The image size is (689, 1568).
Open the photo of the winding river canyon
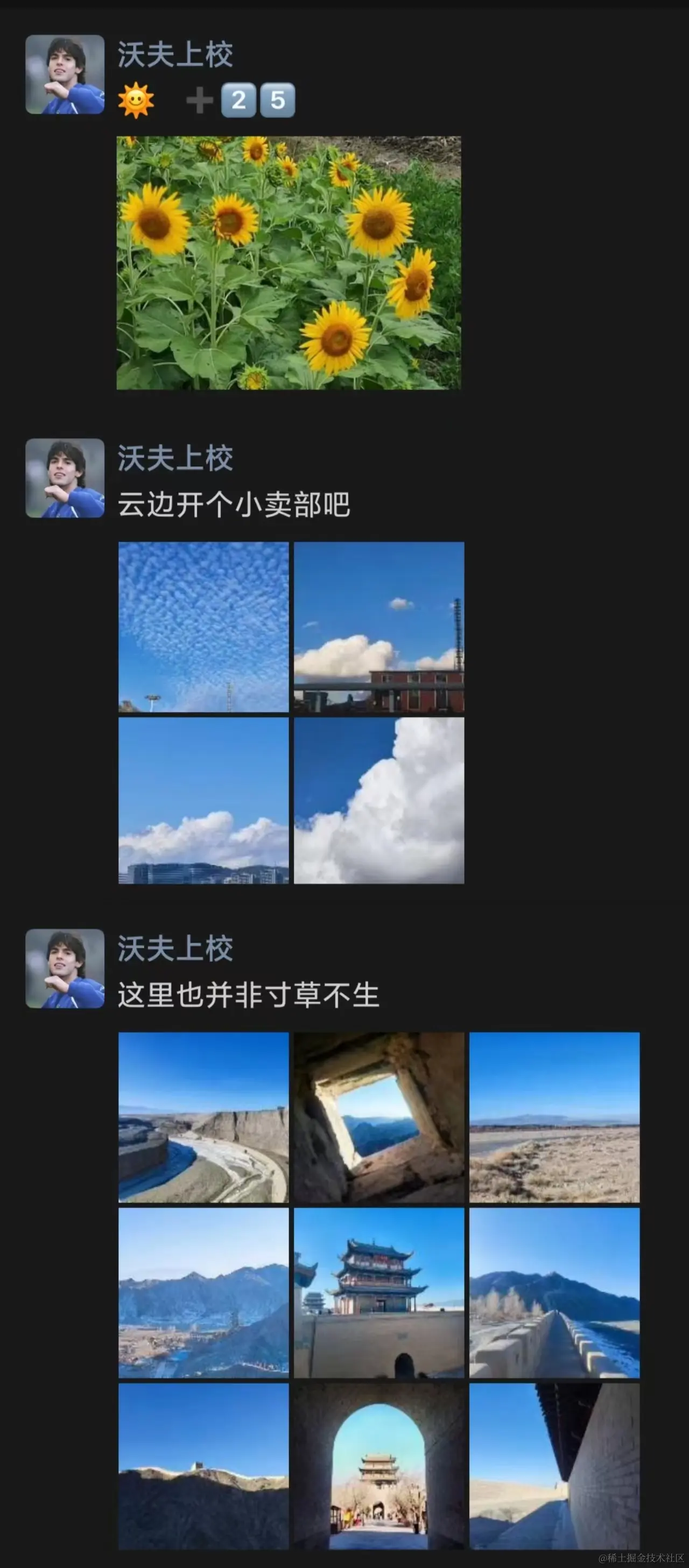point(203,1117)
